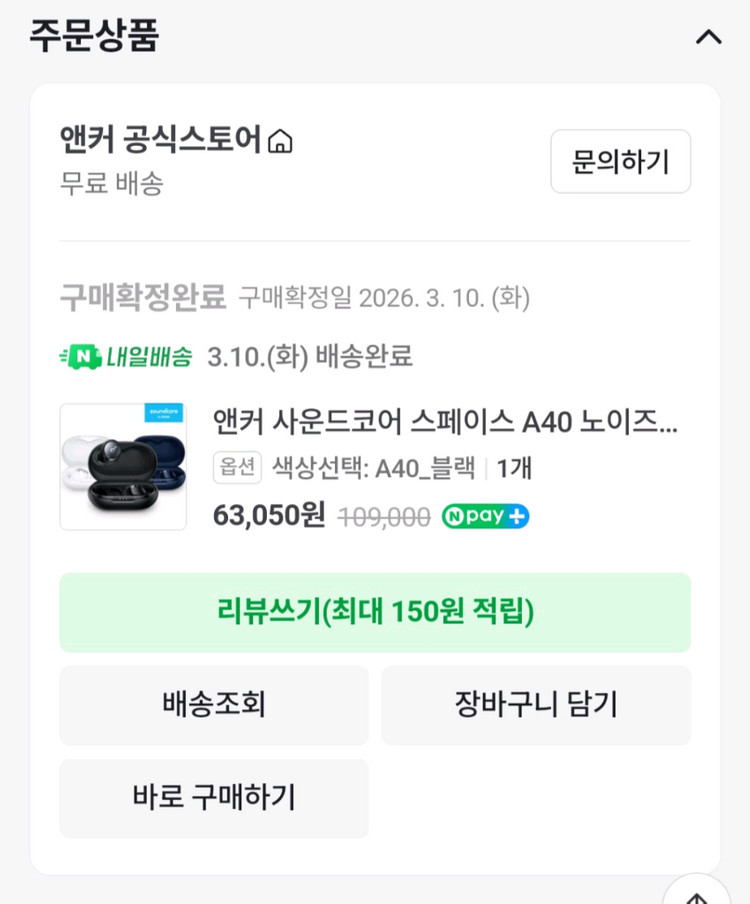Click the earbuds product image thumbnail
Screen dimensions: 750x904
(123, 466)
